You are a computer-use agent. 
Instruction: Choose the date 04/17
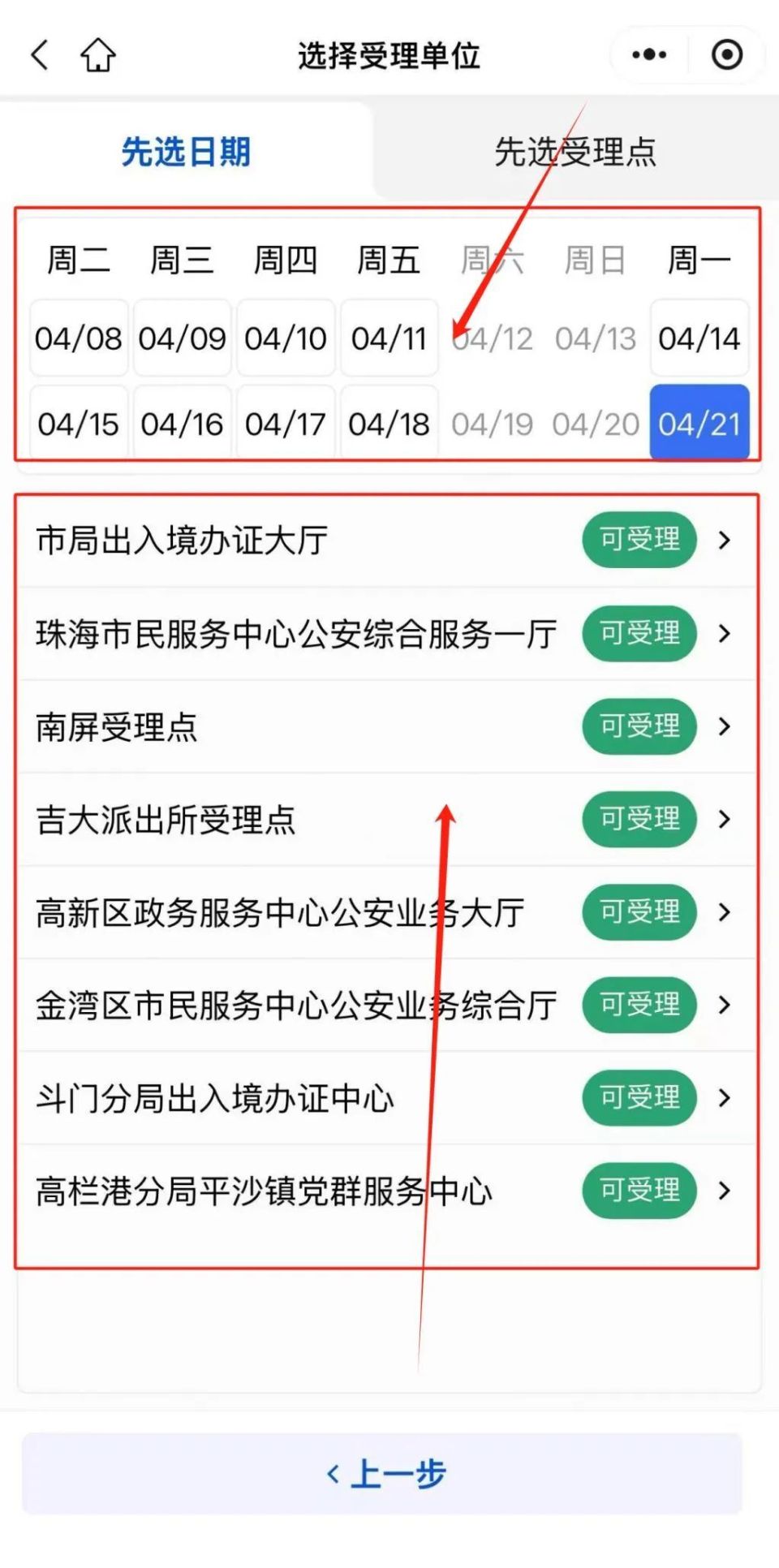coord(286,424)
